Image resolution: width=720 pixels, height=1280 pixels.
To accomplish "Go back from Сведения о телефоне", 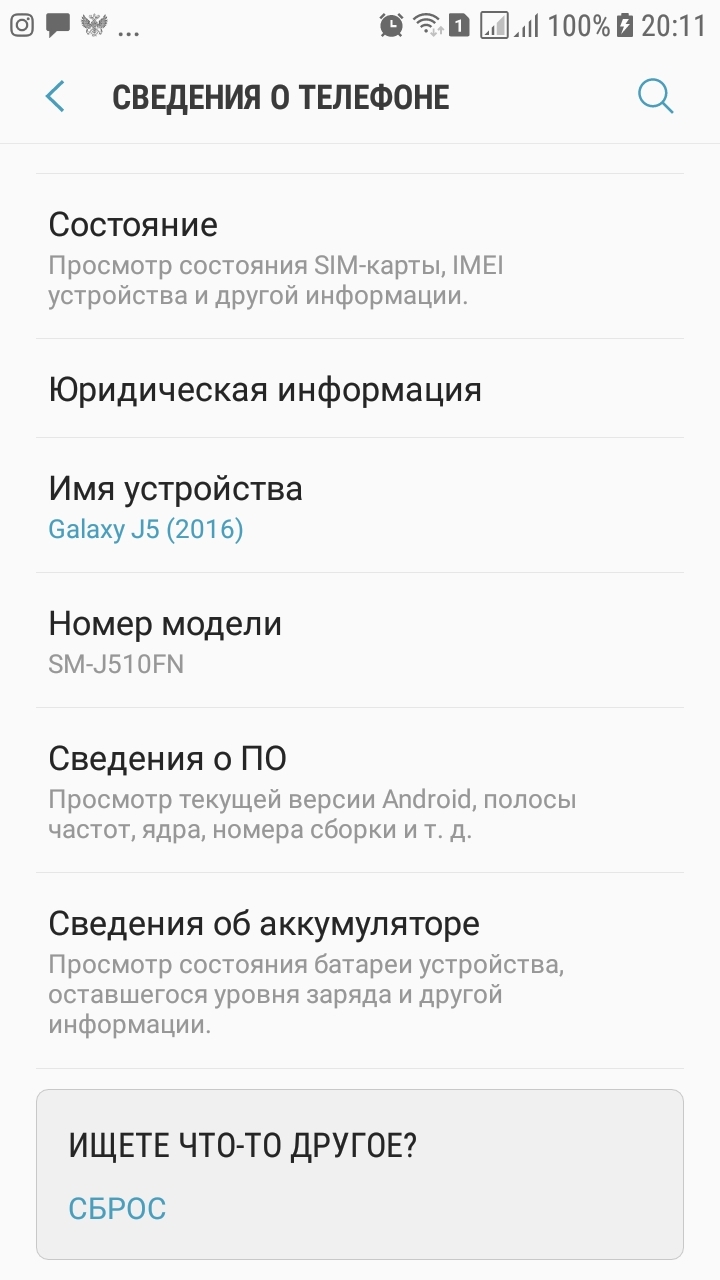I will tap(55, 97).
